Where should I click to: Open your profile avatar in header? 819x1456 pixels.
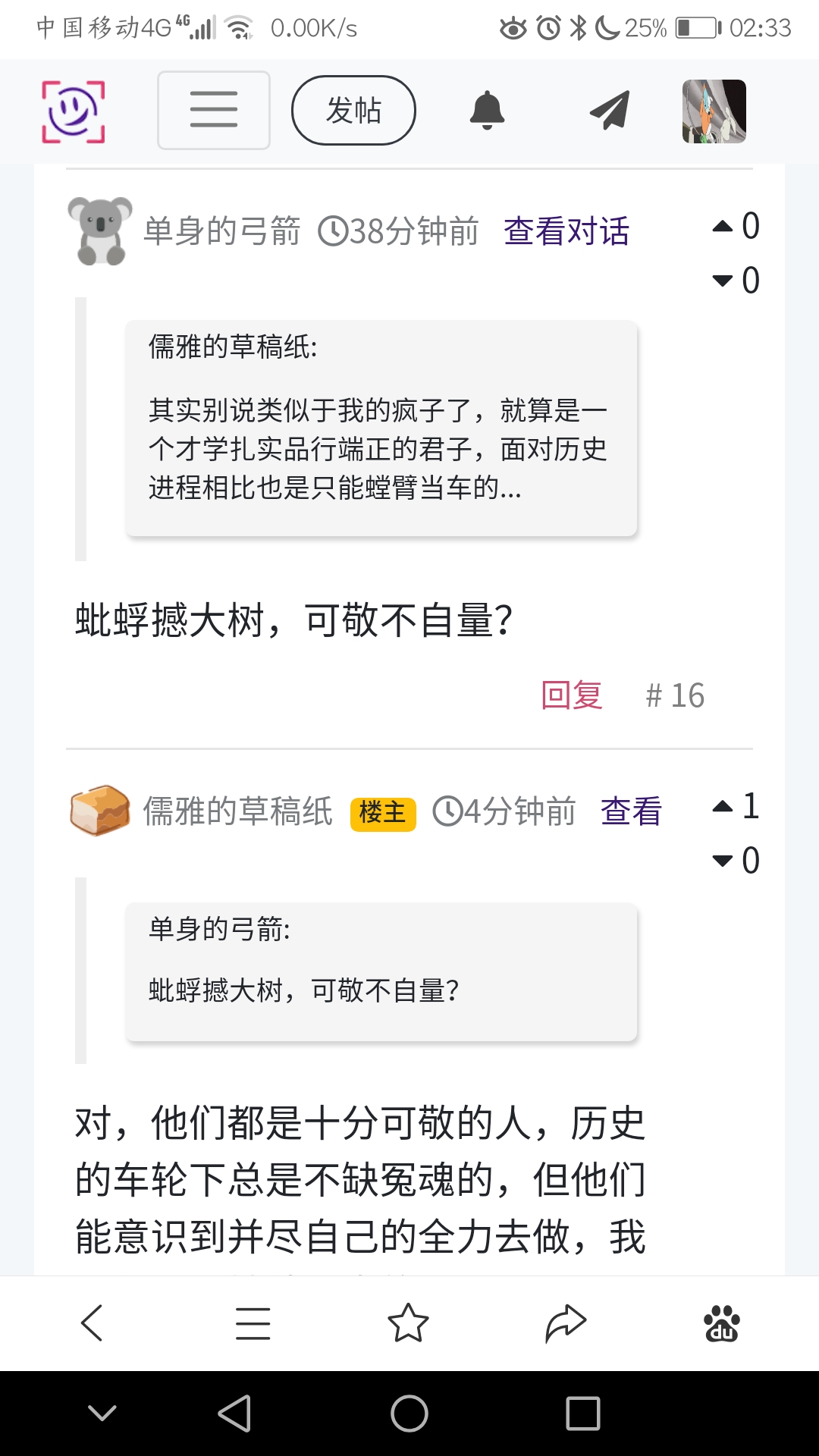[x=714, y=111]
